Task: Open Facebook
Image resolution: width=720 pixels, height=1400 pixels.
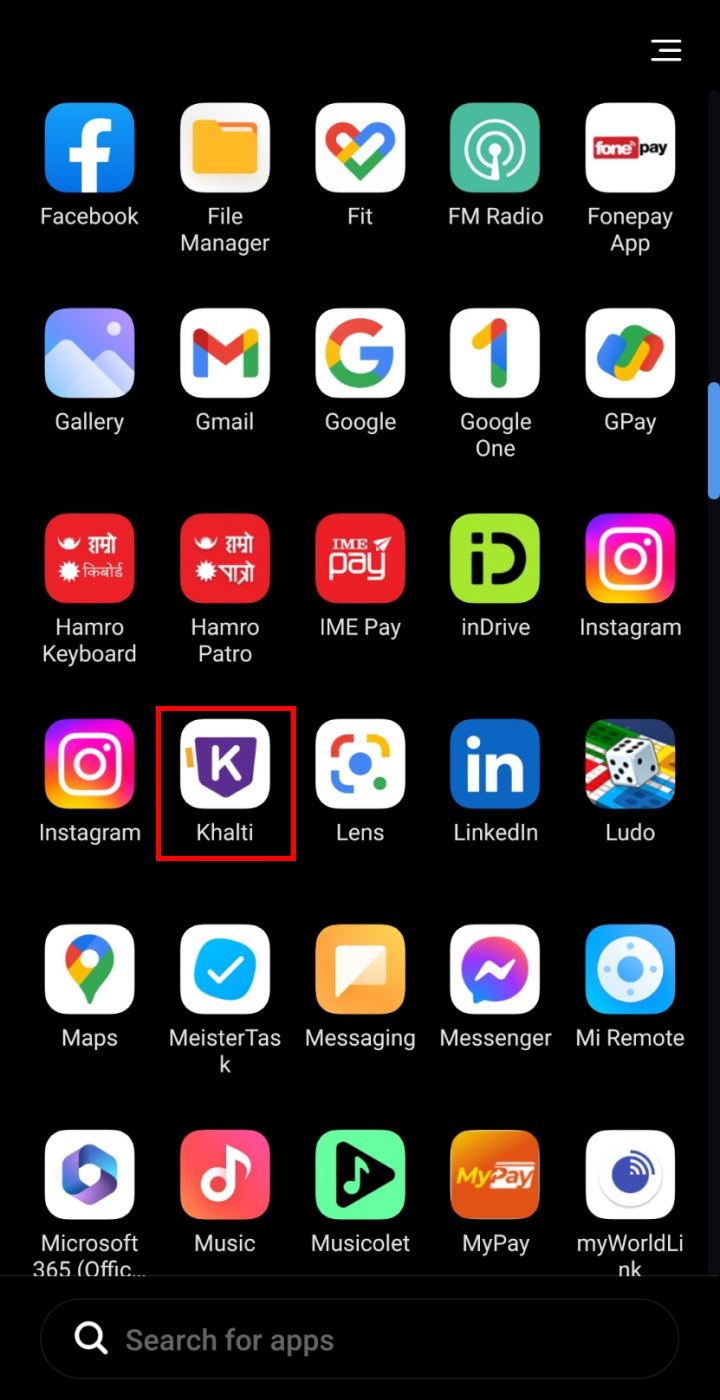Action: point(90,148)
